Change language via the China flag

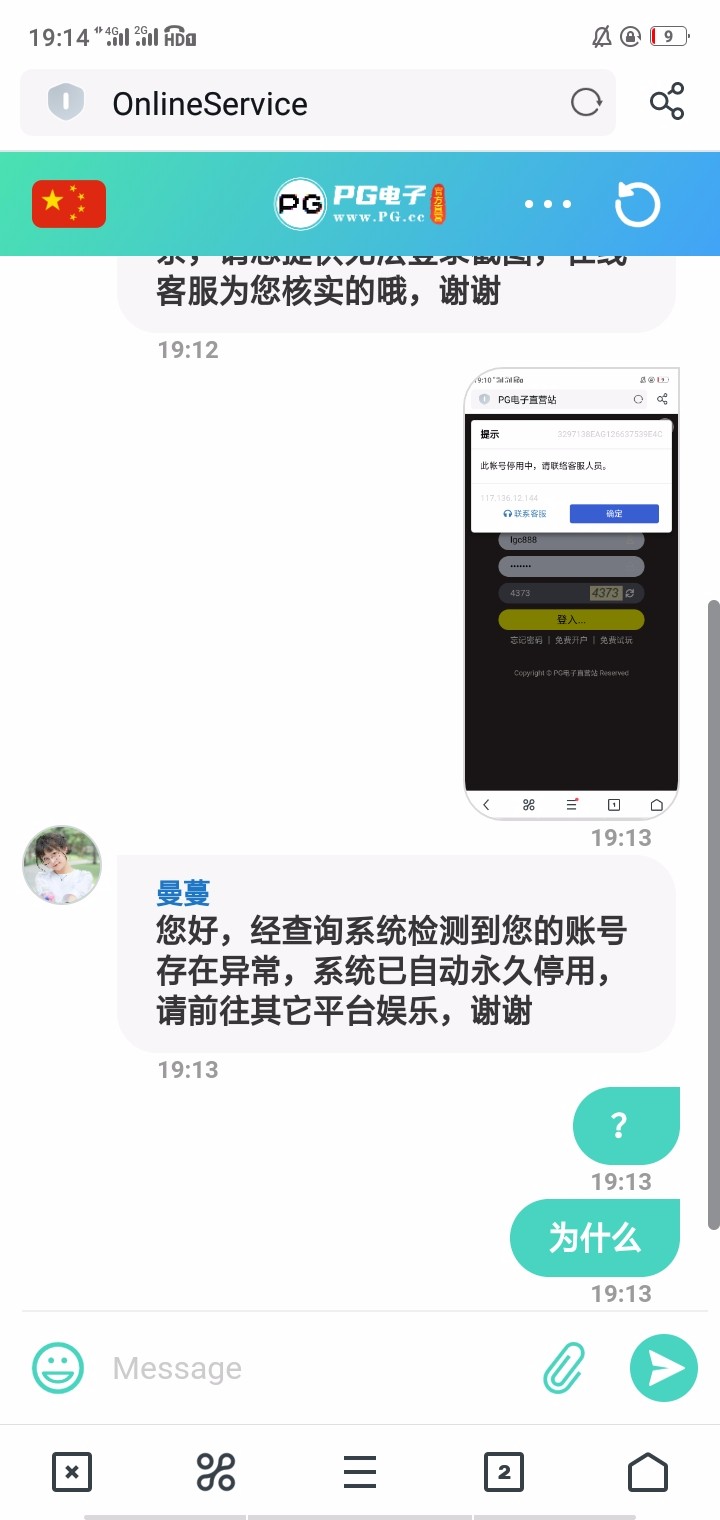coord(69,204)
